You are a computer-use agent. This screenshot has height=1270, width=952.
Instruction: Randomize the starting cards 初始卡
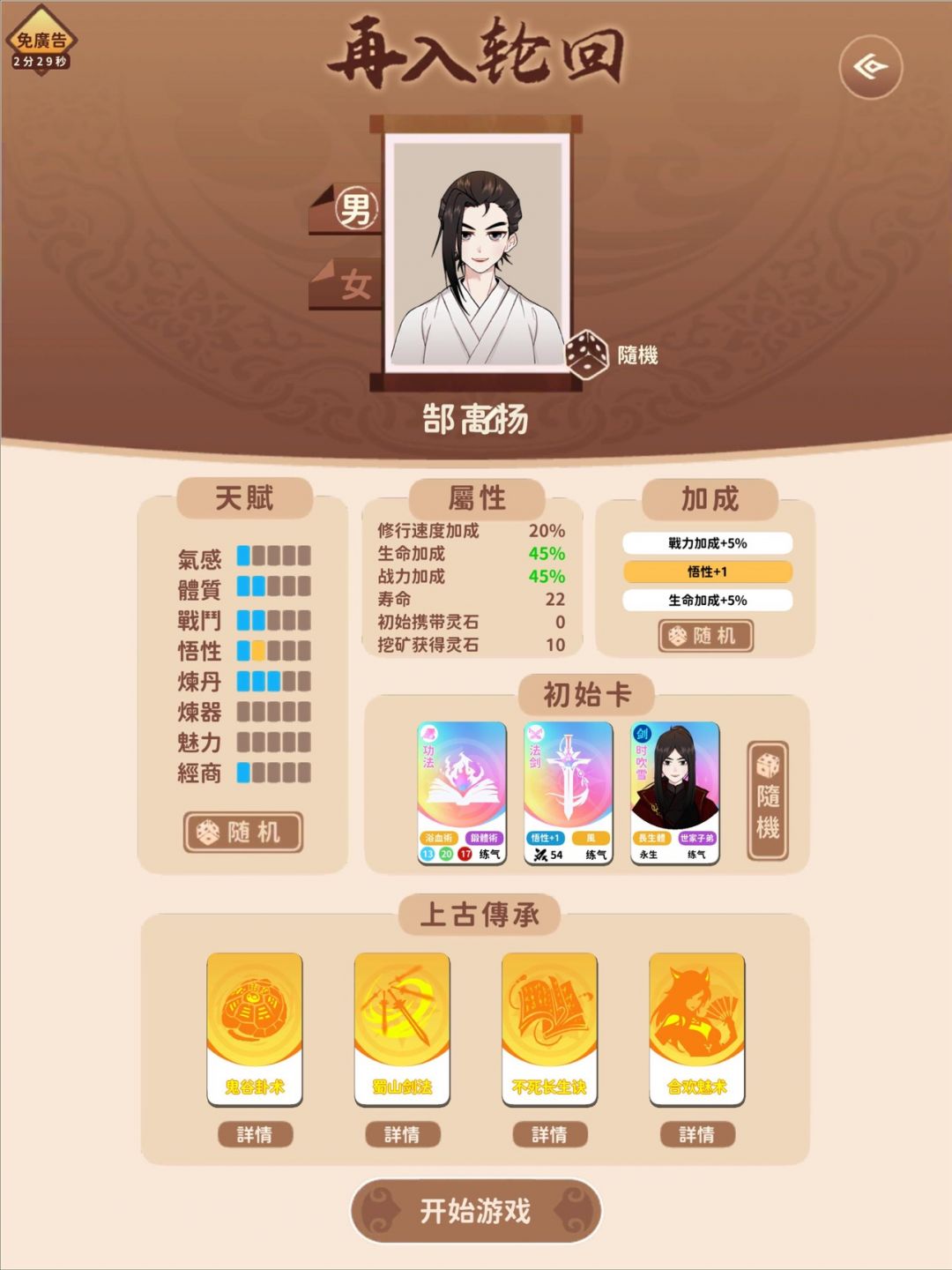pos(767,800)
